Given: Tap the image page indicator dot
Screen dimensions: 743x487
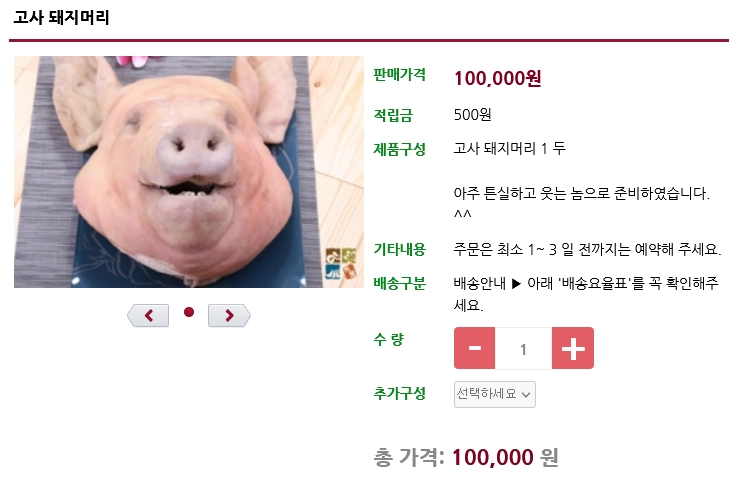Looking at the screenshot, I should click(189, 313).
